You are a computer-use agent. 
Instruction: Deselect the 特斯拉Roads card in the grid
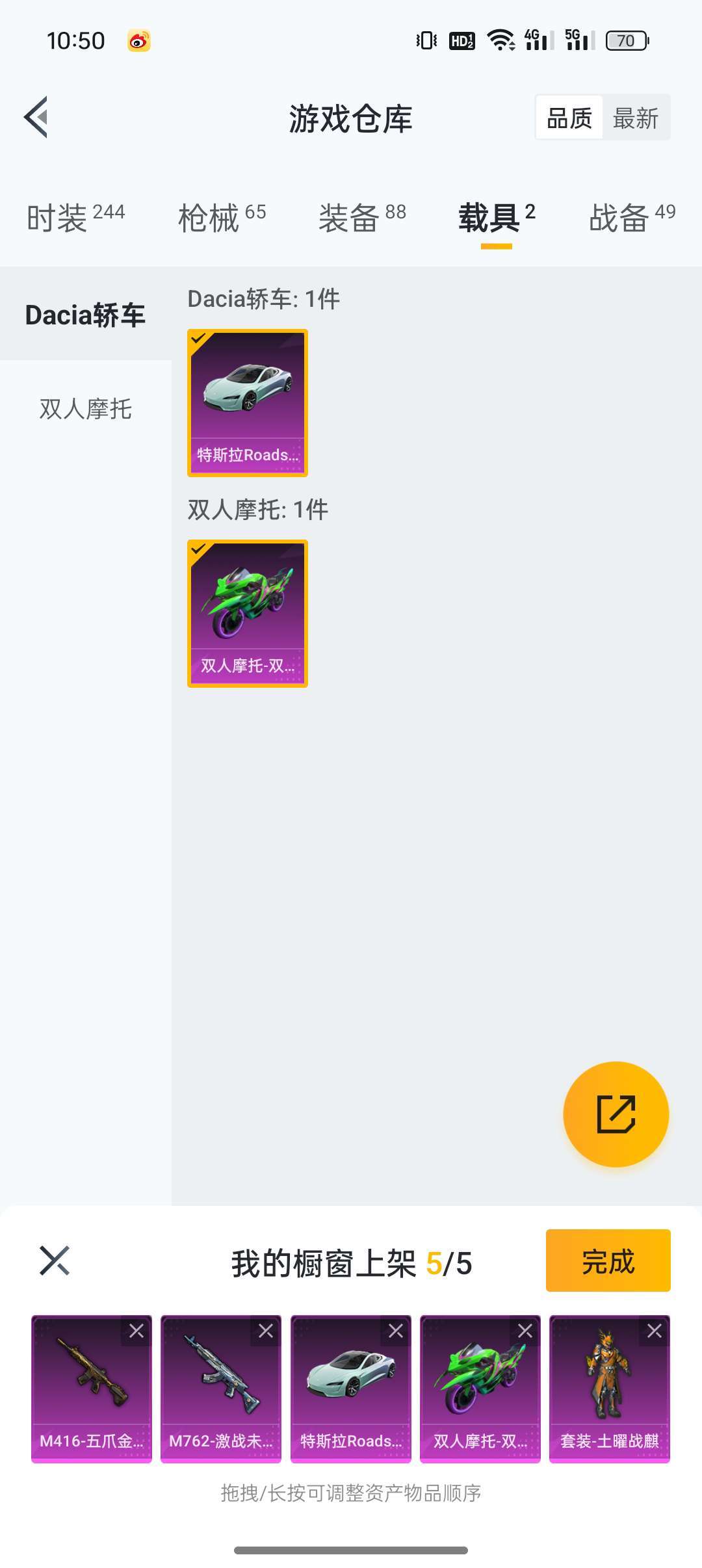(247, 402)
